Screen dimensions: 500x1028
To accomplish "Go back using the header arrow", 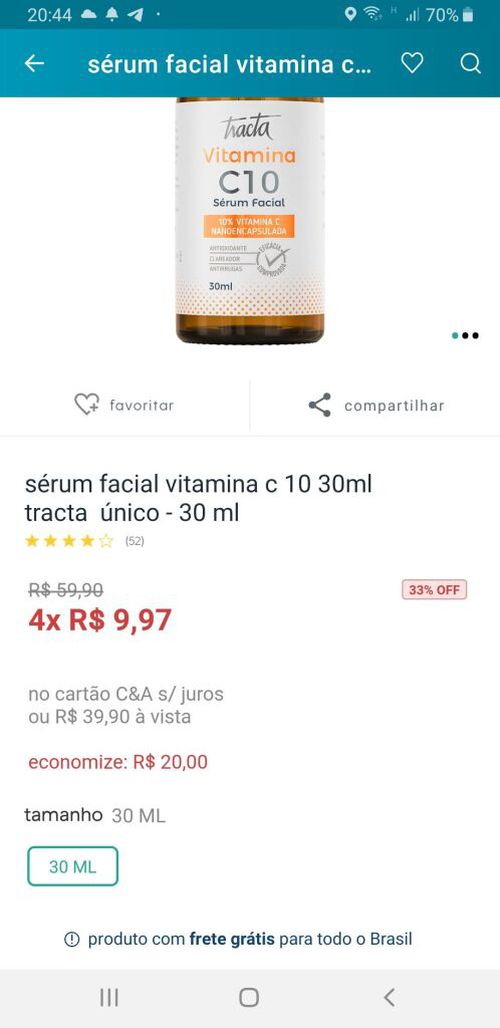I will pyautogui.click(x=34, y=64).
